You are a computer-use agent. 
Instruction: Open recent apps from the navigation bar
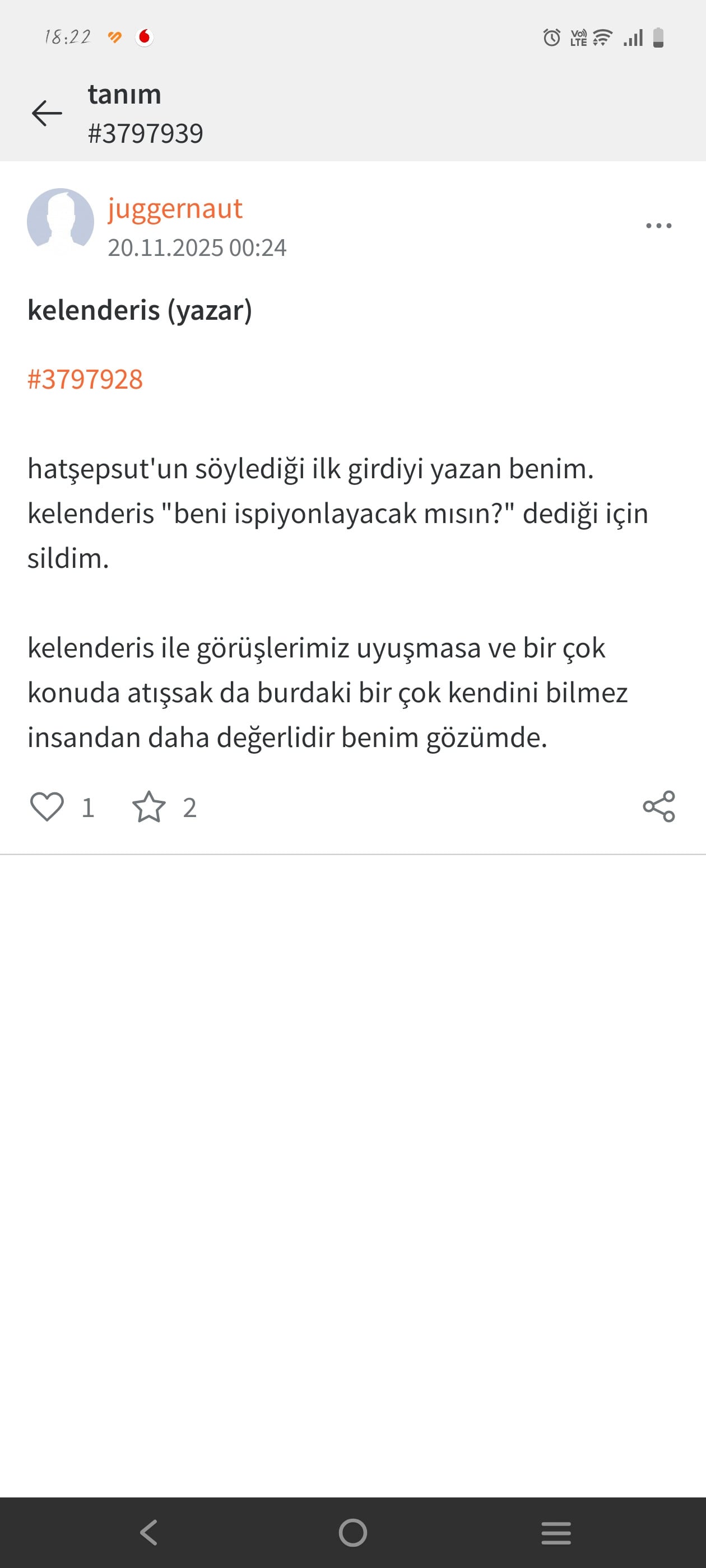click(555, 1532)
